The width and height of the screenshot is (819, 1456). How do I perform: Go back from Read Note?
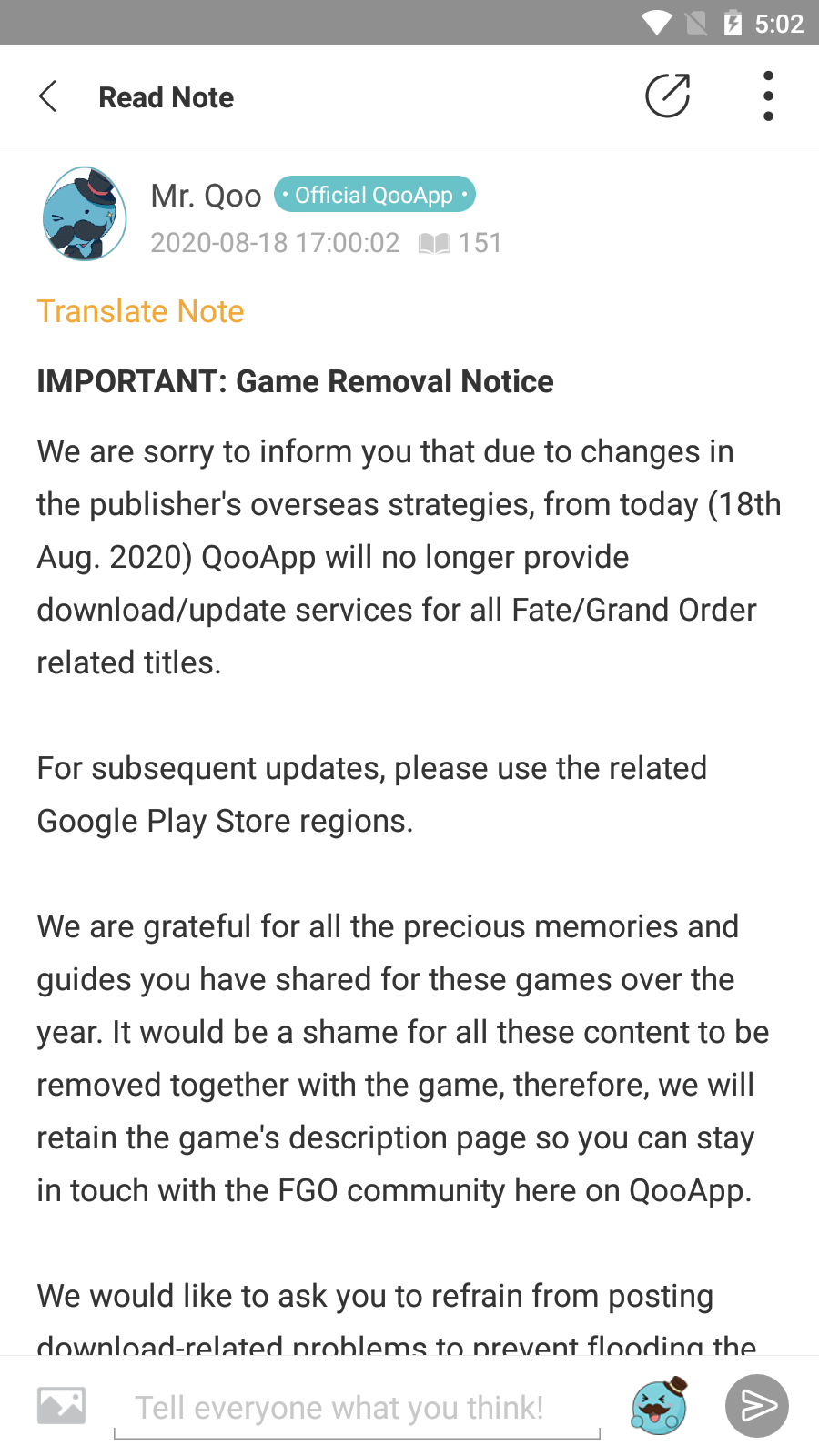pyautogui.click(x=49, y=96)
